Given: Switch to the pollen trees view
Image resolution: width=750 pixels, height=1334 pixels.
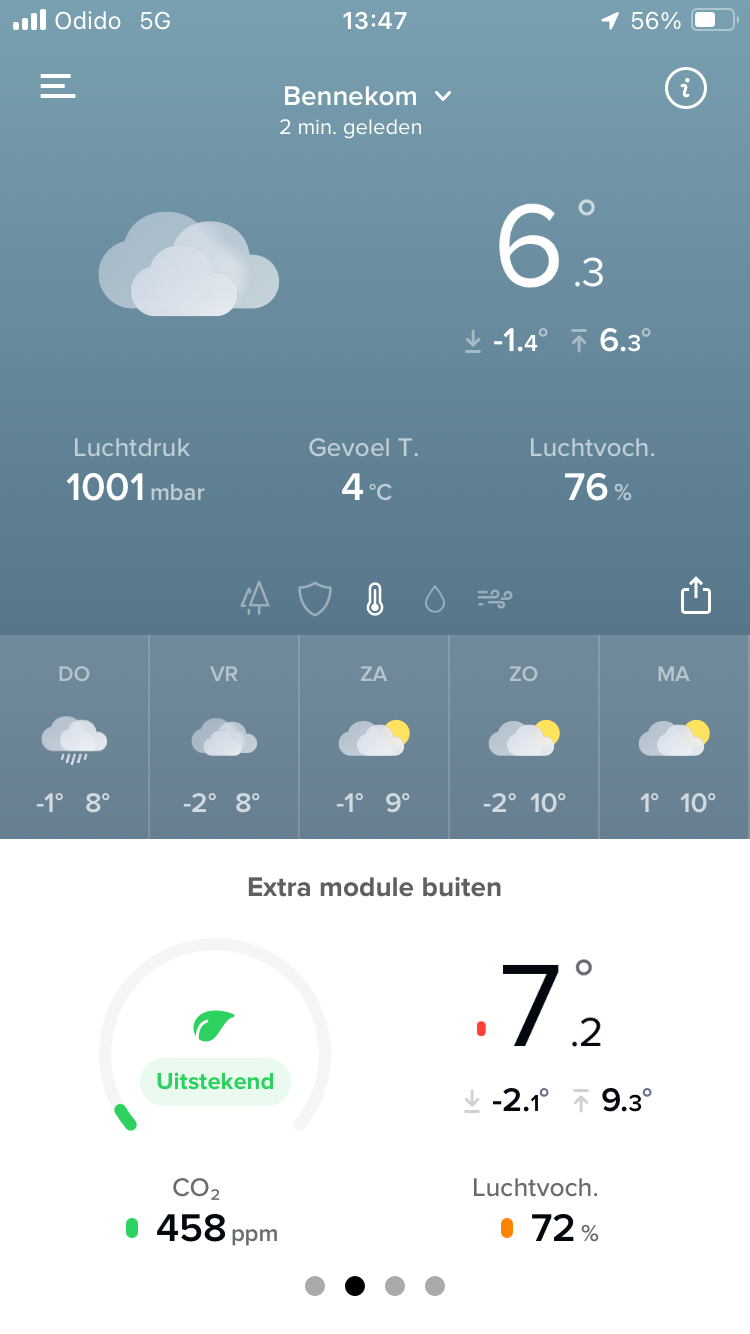Looking at the screenshot, I should click(256, 599).
